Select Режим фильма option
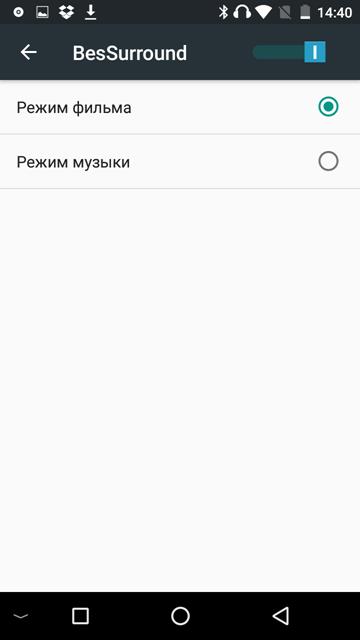Image resolution: width=360 pixels, height=640 pixels. pos(180,107)
